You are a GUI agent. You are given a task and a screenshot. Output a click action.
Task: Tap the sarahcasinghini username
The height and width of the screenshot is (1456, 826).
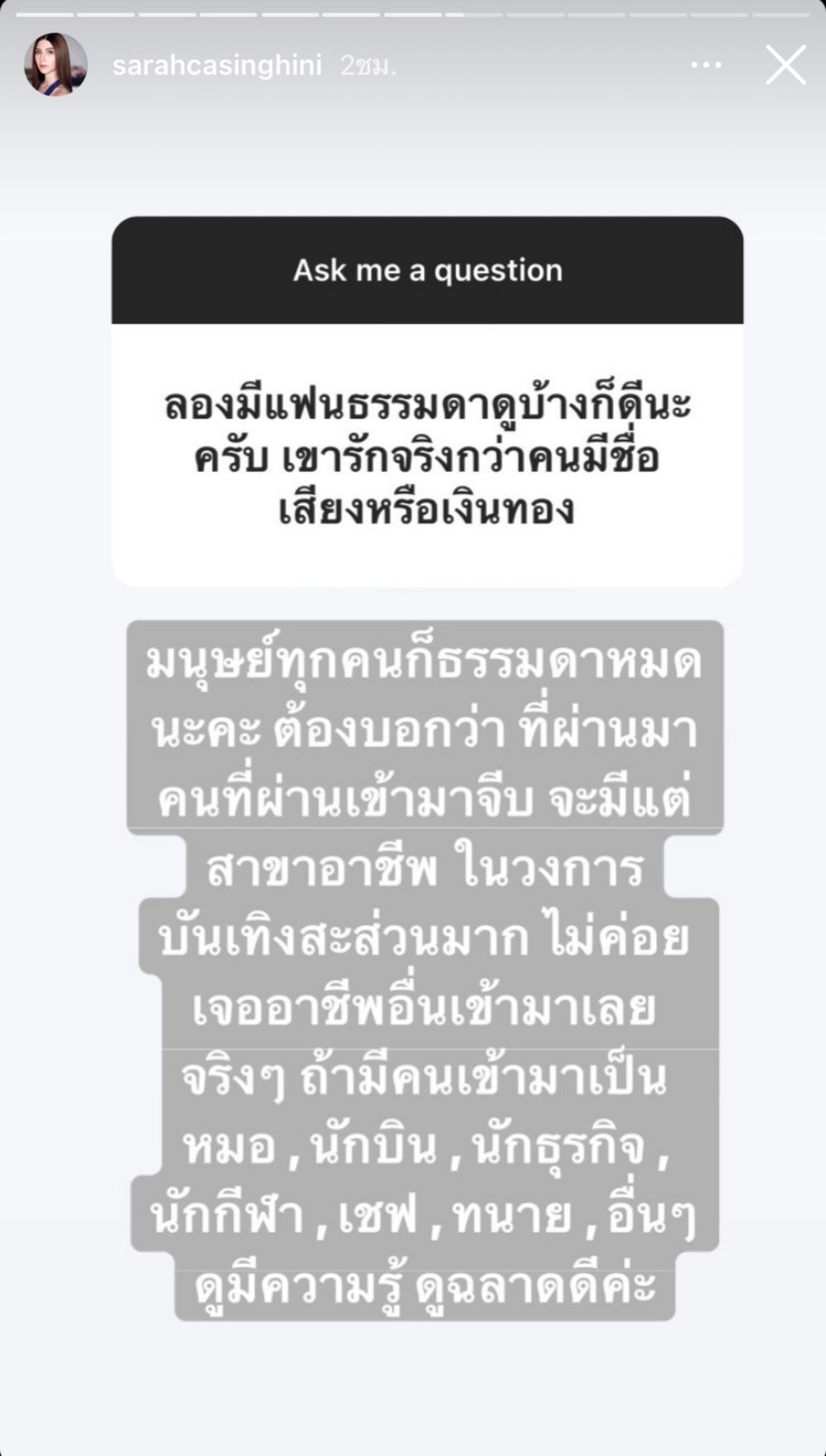click(216, 65)
